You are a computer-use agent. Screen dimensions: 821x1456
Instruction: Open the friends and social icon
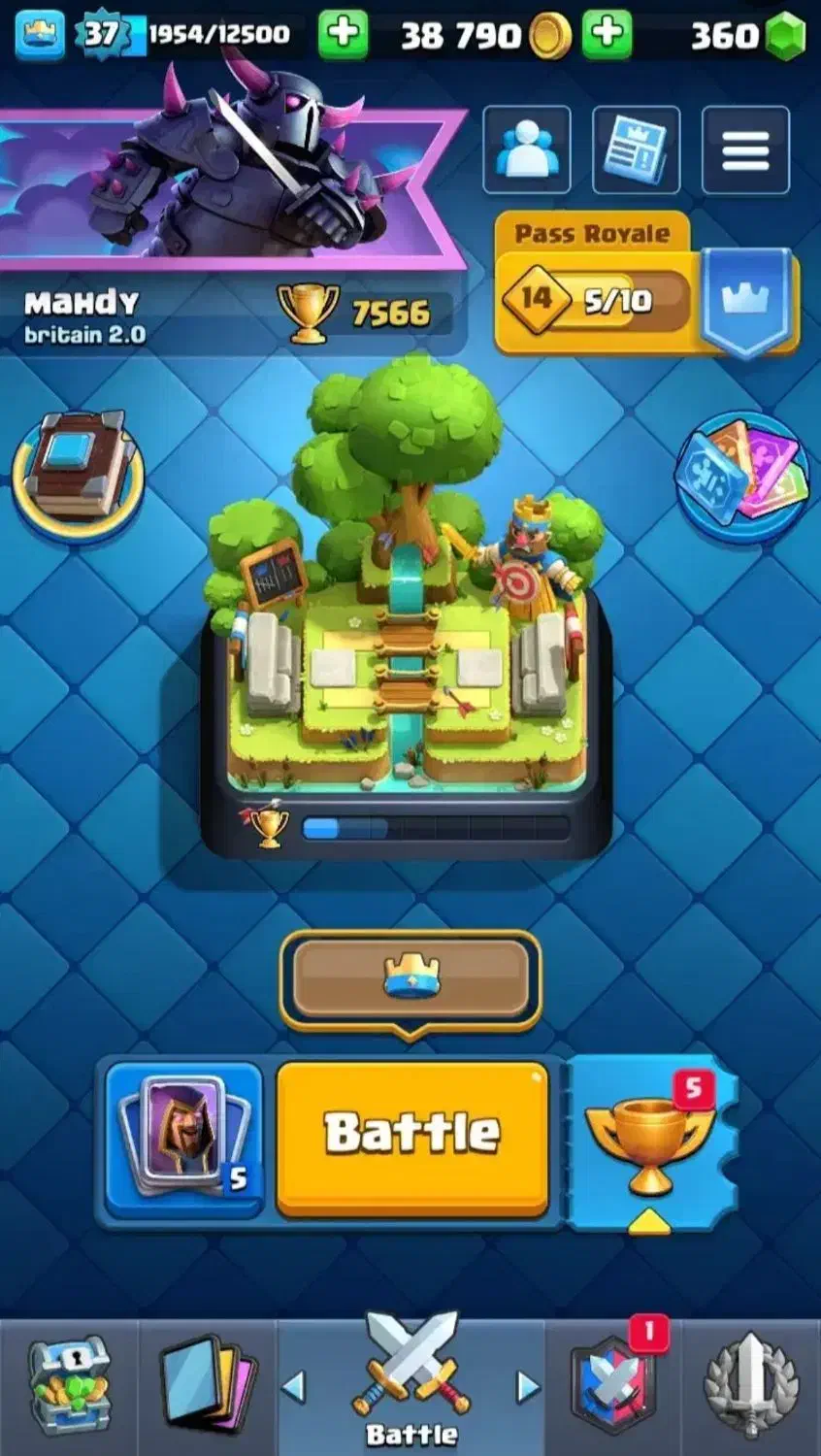pyautogui.click(x=527, y=150)
